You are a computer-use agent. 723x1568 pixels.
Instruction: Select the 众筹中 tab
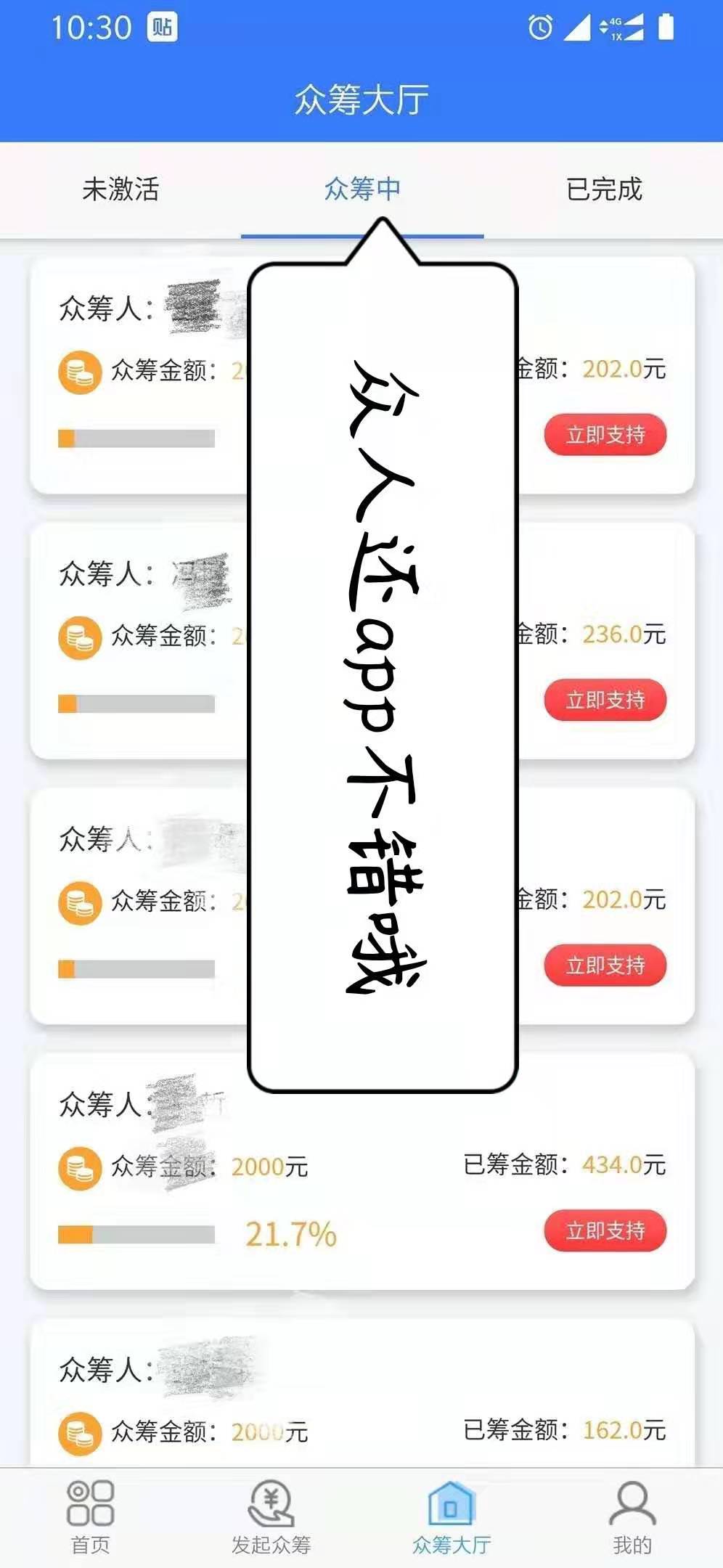(x=362, y=189)
